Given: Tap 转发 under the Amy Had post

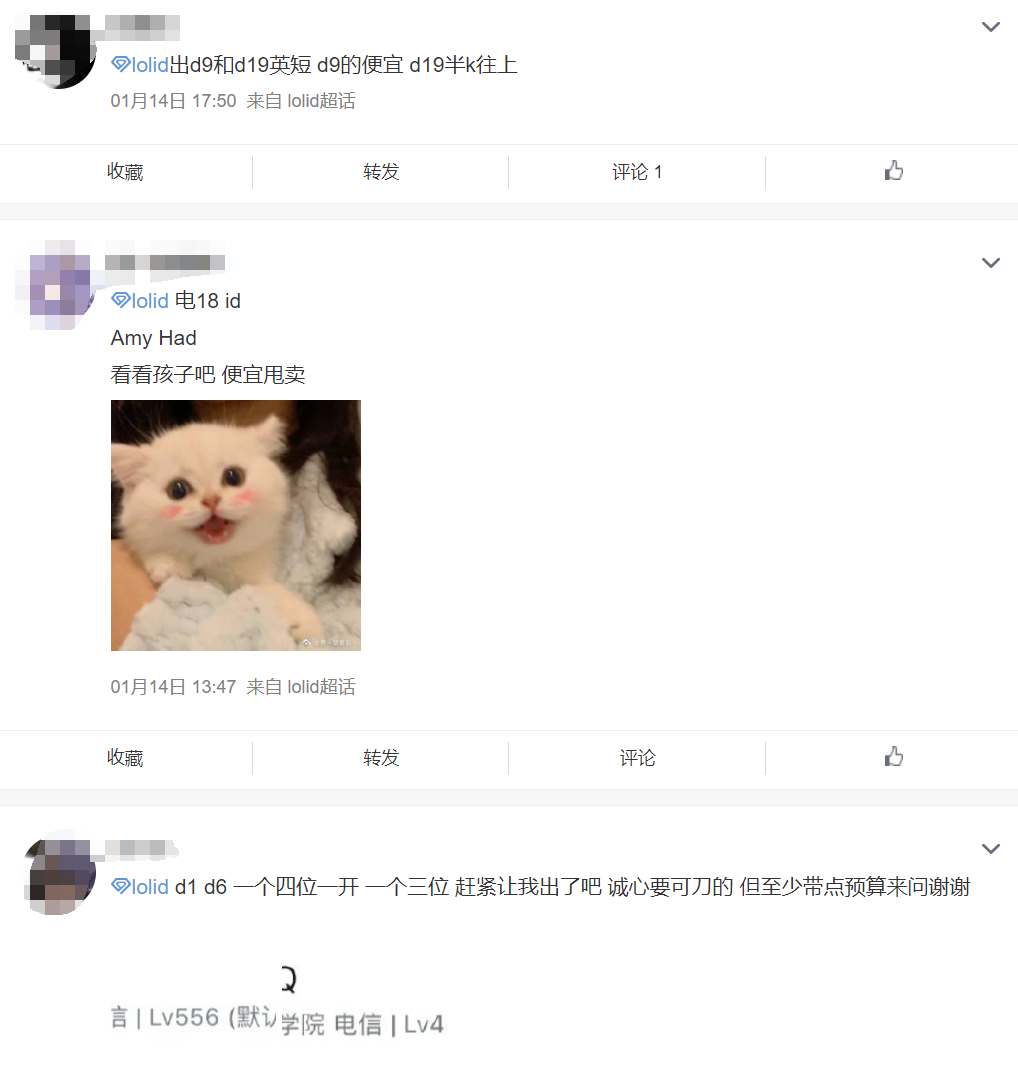Looking at the screenshot, I should coord(381,758).
